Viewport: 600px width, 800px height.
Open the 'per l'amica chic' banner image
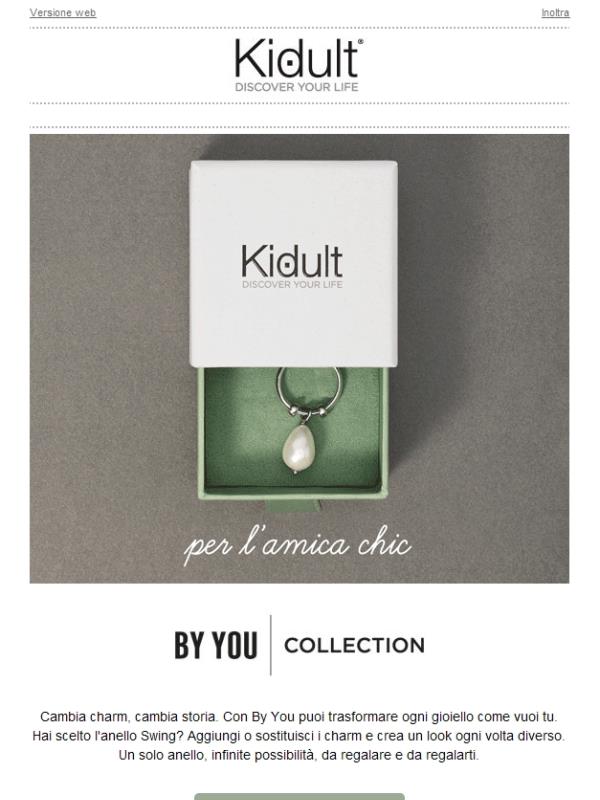299,358
